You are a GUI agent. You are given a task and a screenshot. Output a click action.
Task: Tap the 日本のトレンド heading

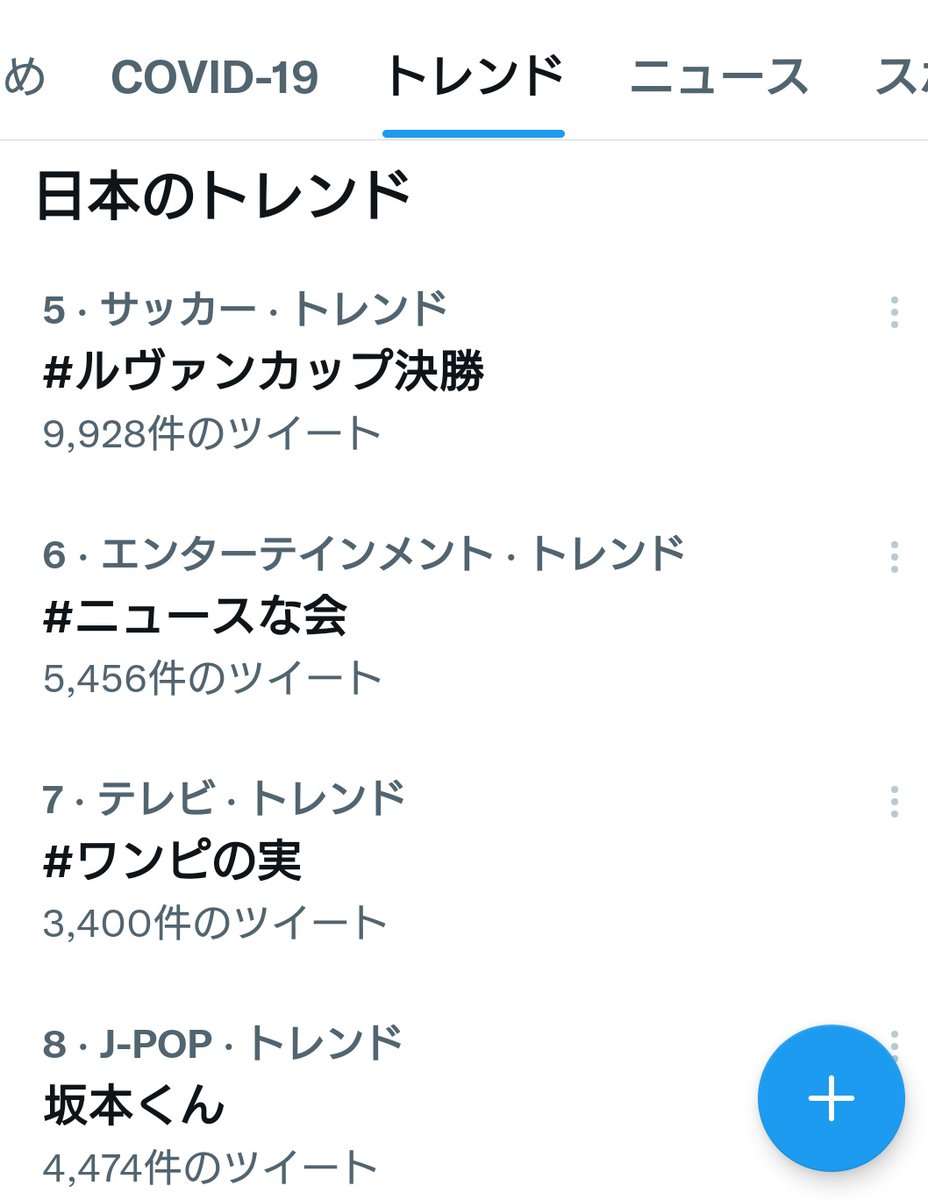(x=220, y=195)
